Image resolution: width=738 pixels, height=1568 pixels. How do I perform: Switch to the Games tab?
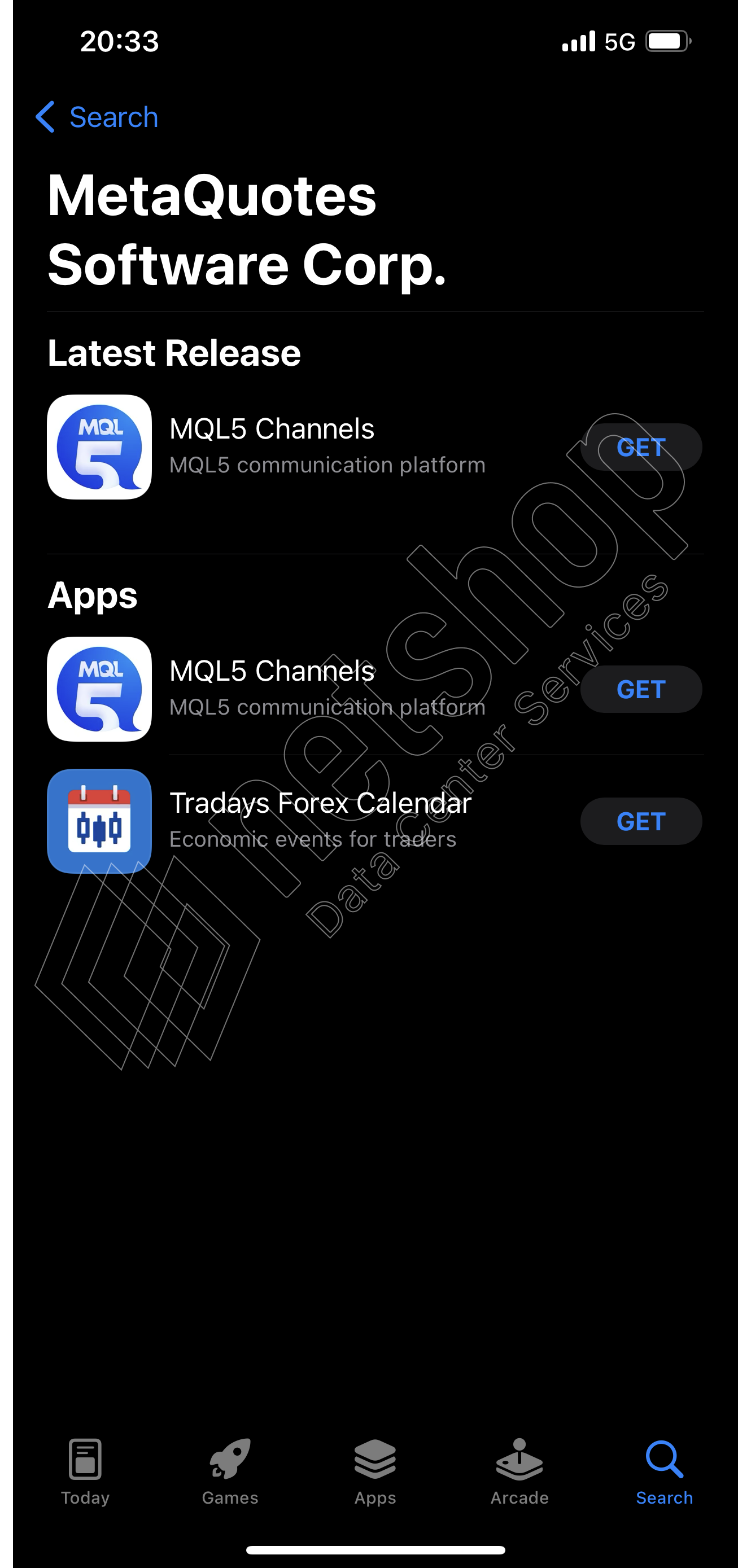click(230, 1471)
